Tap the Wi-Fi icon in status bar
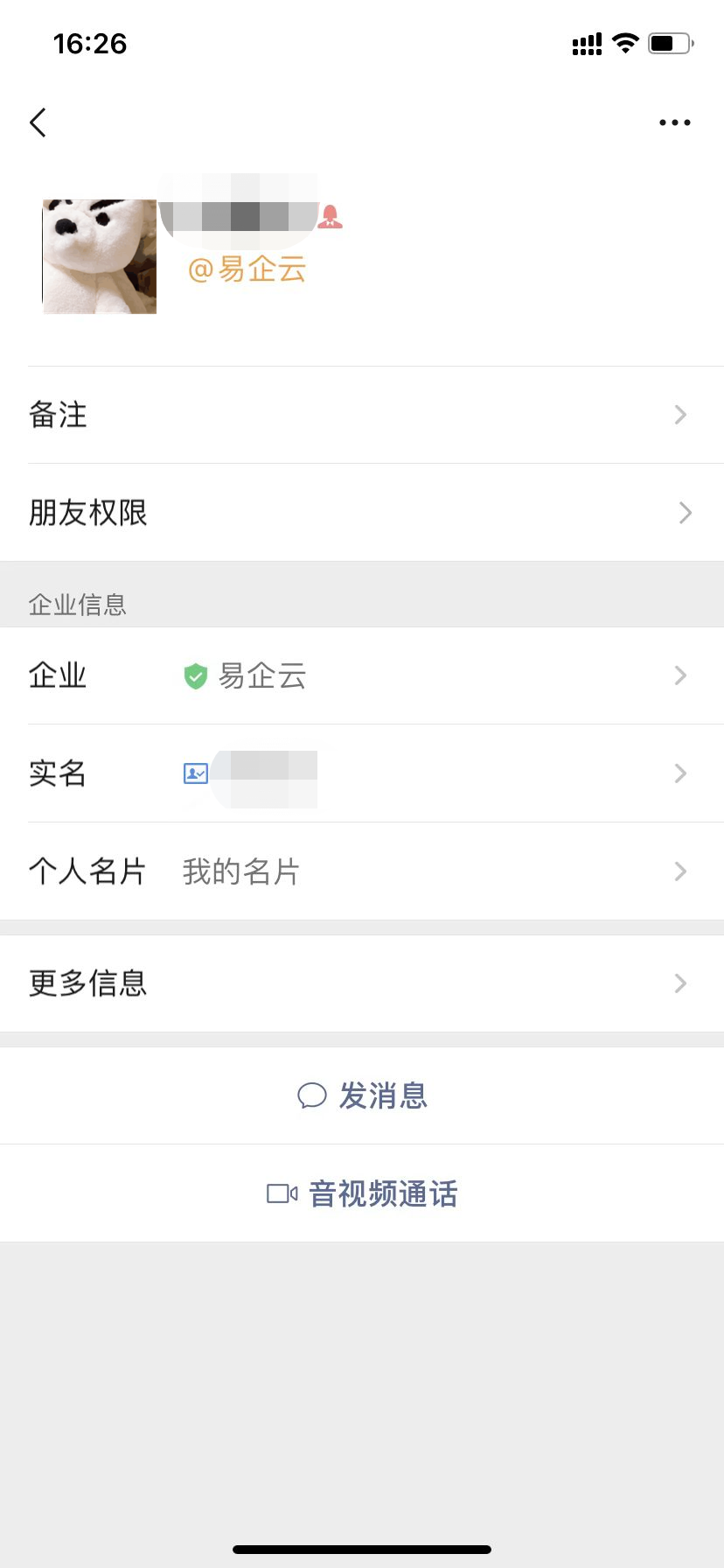Image resolution: width=724 pixels, height=1568 pixels. coord(626,42)
